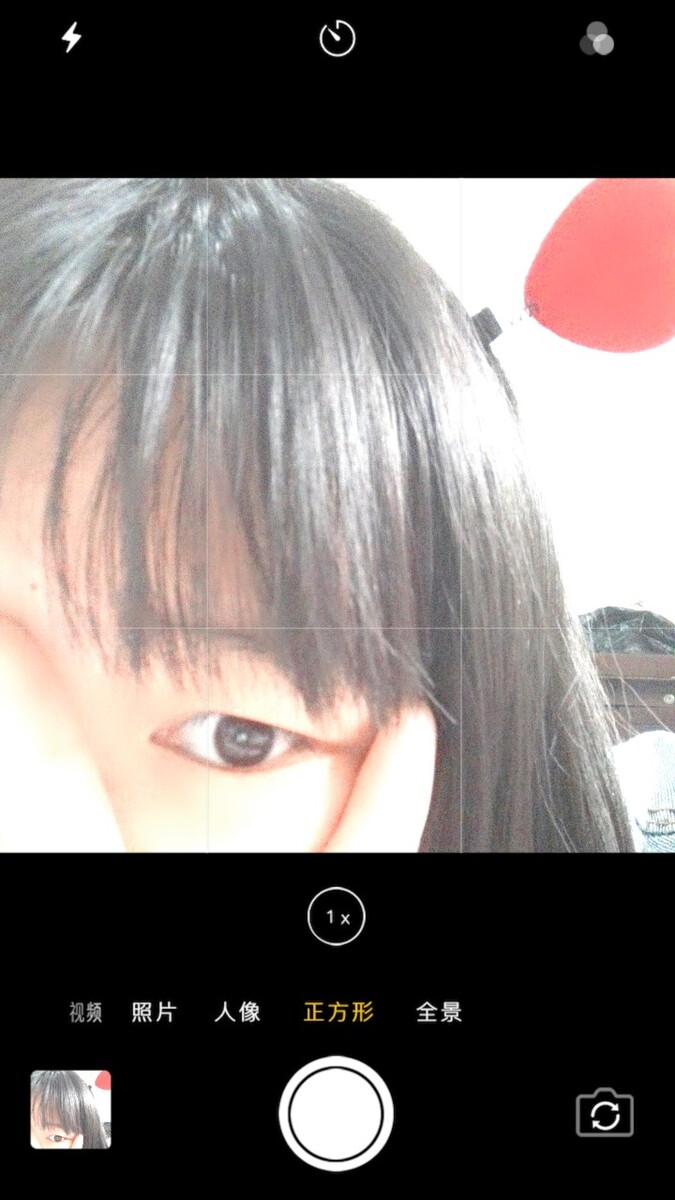
Task: Flip to the other camera
Action: pos(605,1113)
